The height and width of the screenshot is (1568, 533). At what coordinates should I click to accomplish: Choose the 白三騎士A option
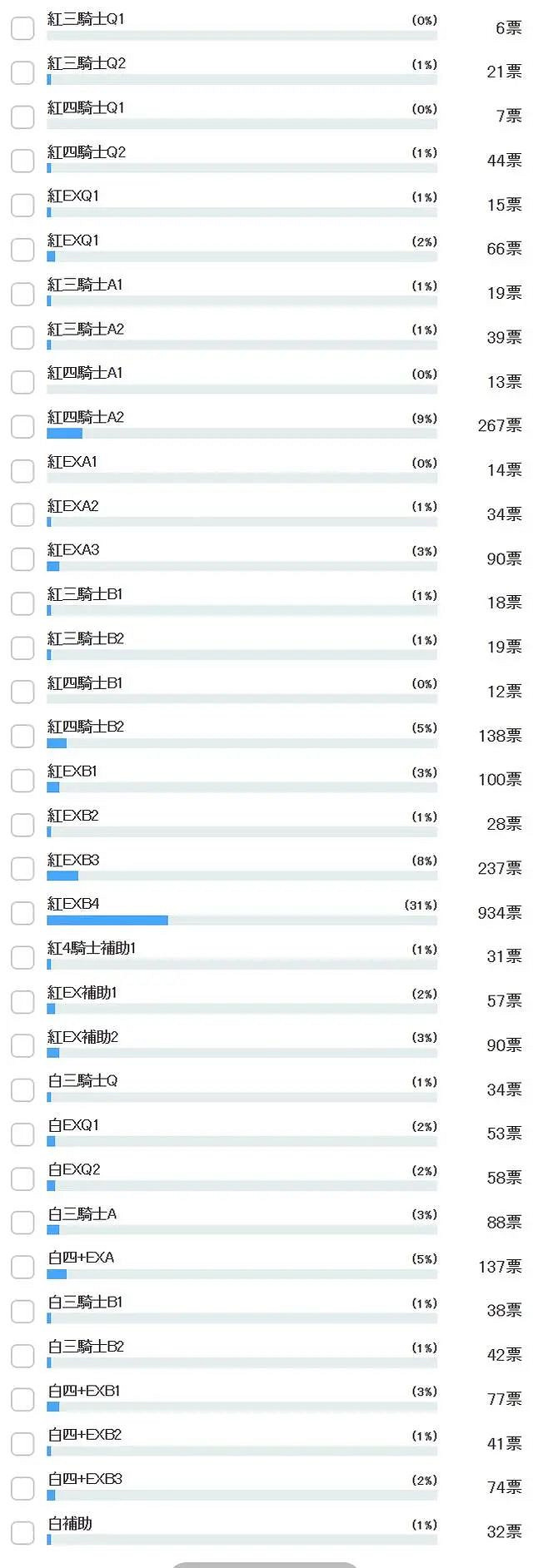click(x=22, y=1223)
